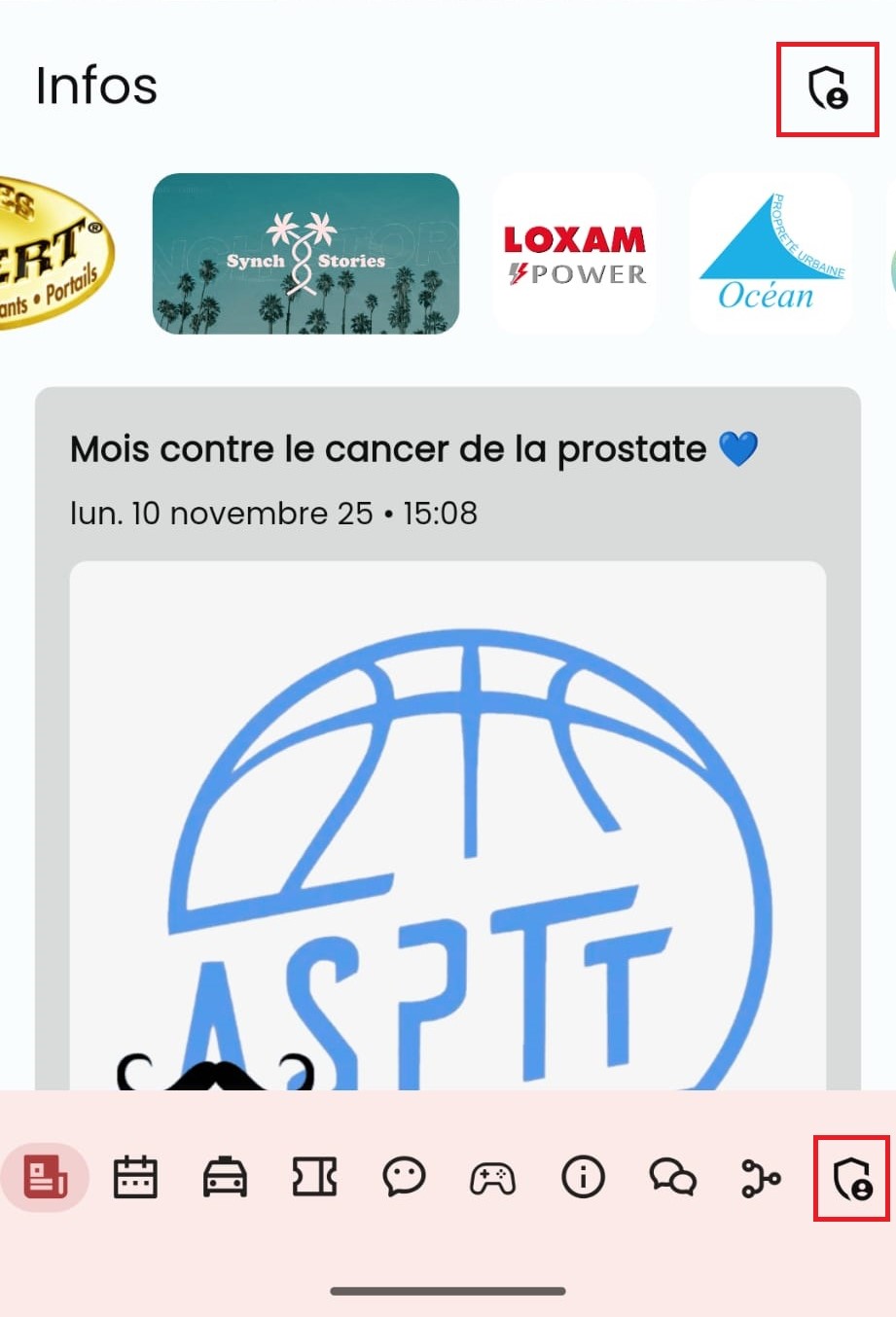896x1317 pixels.
Task: Open the Mois contre le cancer post
Action: (x=413, y=449)
